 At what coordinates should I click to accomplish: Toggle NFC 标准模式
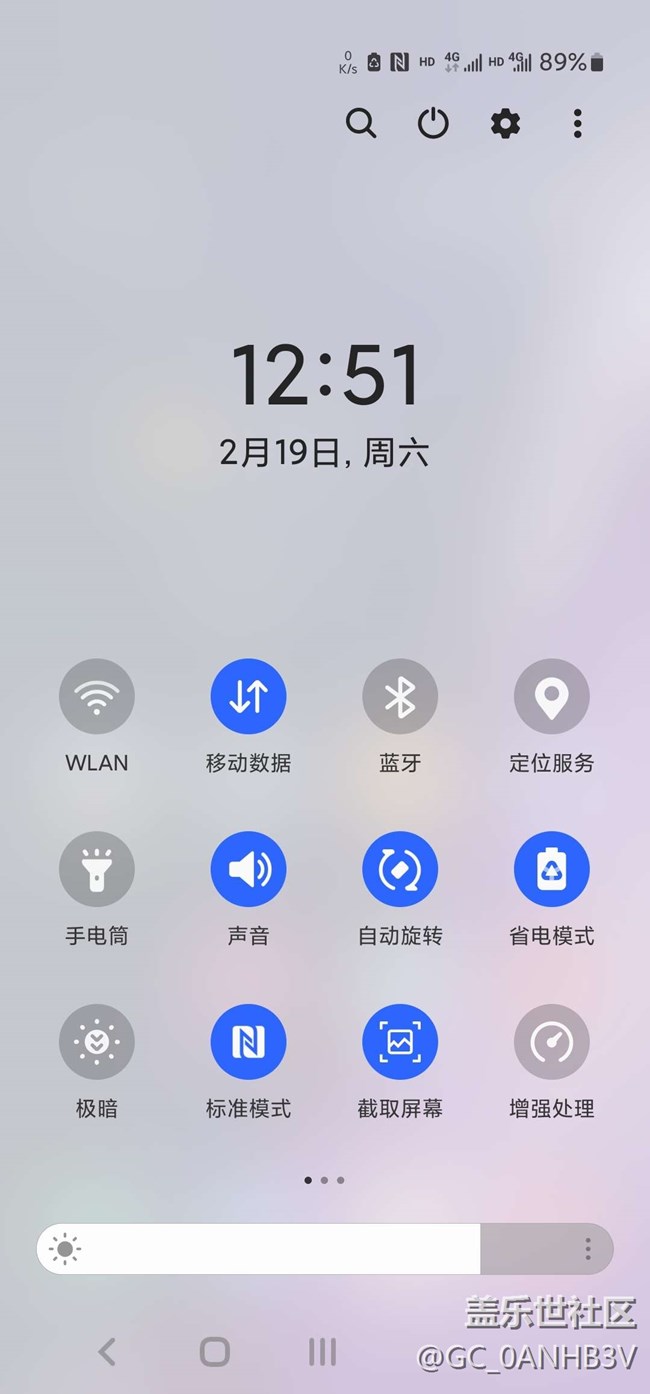pyautogui.click(x=248, y=1043)
